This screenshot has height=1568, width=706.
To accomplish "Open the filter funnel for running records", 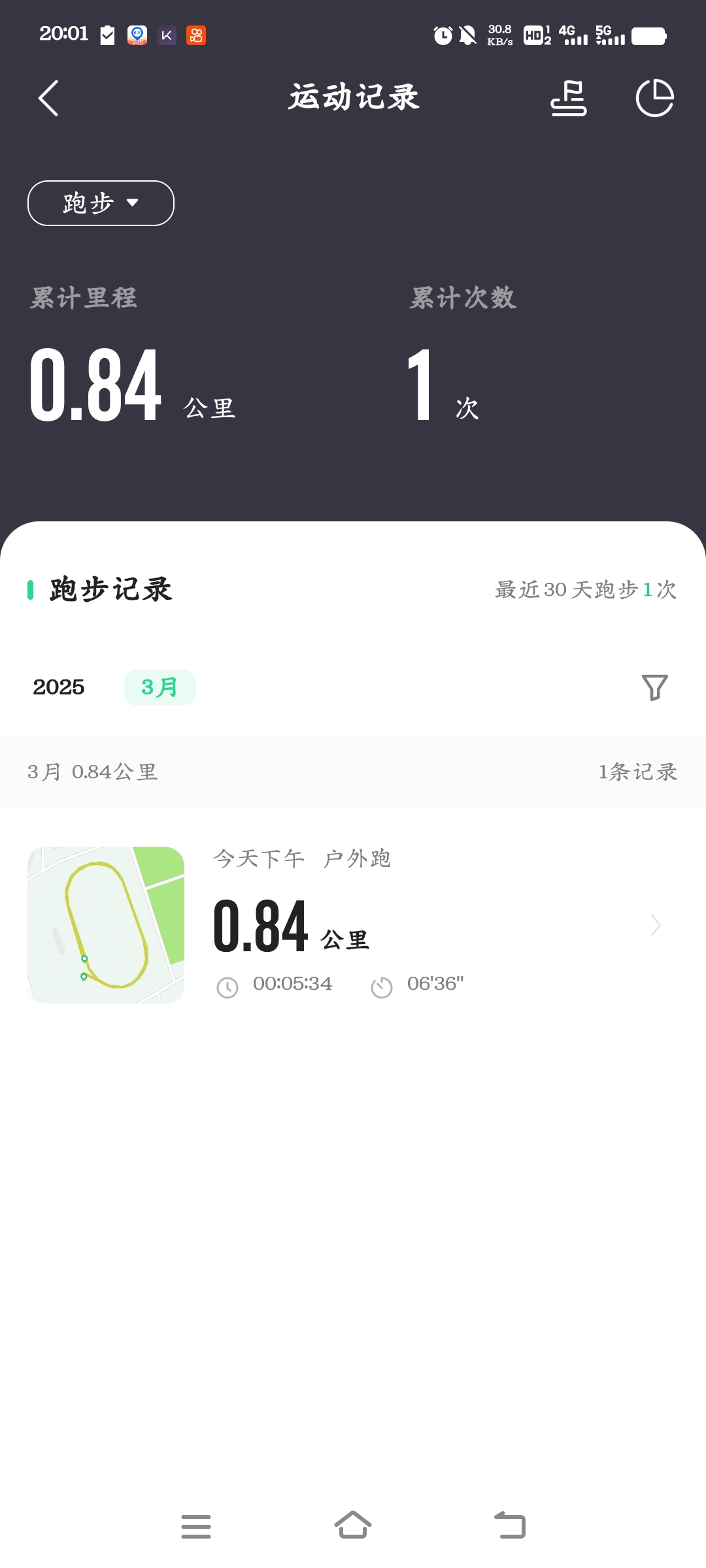I will tap(654, 687).
